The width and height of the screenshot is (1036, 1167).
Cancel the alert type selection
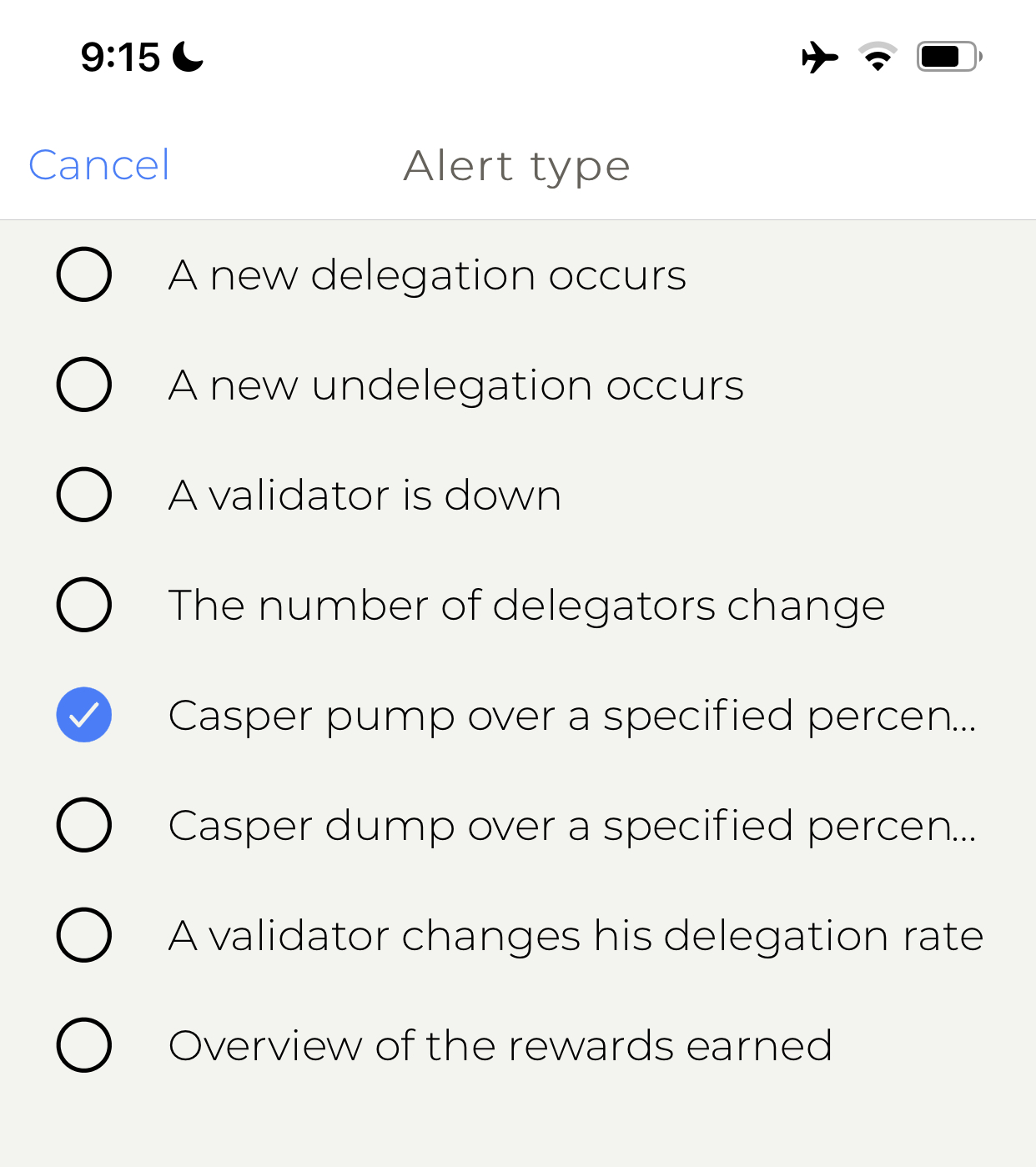(x=99, y=165)
